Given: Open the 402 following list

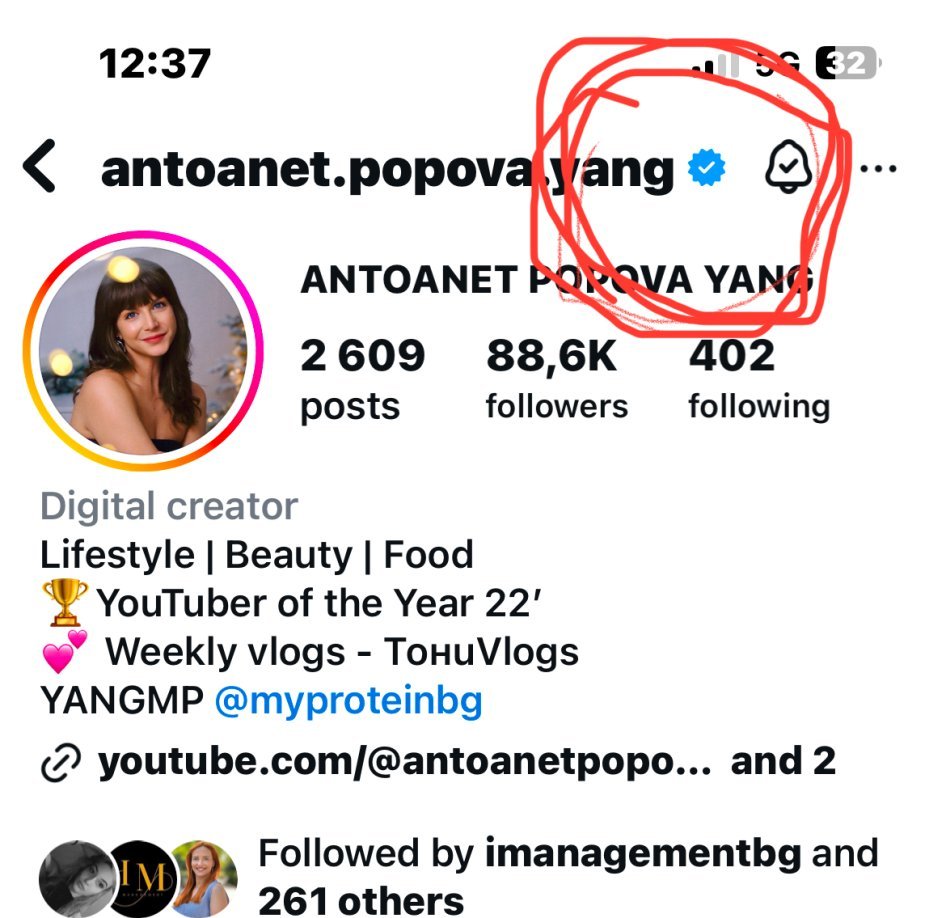Looking at the screenshot, I should coord(758,379).
